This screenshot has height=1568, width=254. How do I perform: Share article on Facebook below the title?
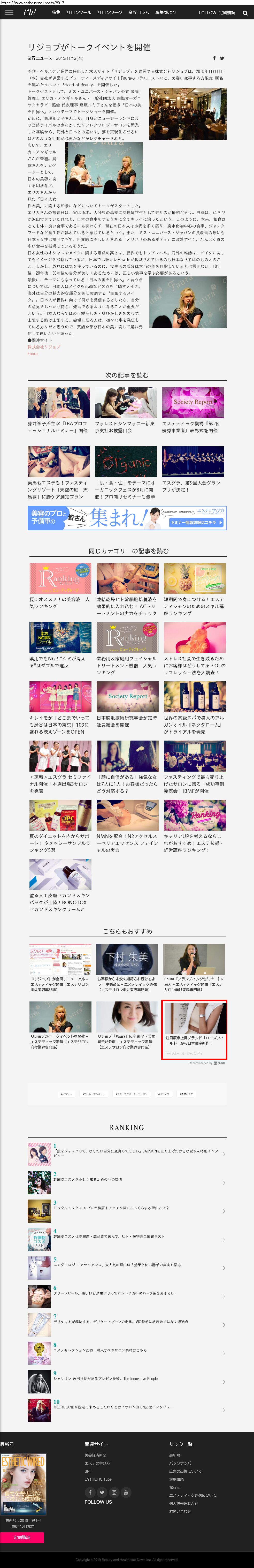tap(214, 58)
